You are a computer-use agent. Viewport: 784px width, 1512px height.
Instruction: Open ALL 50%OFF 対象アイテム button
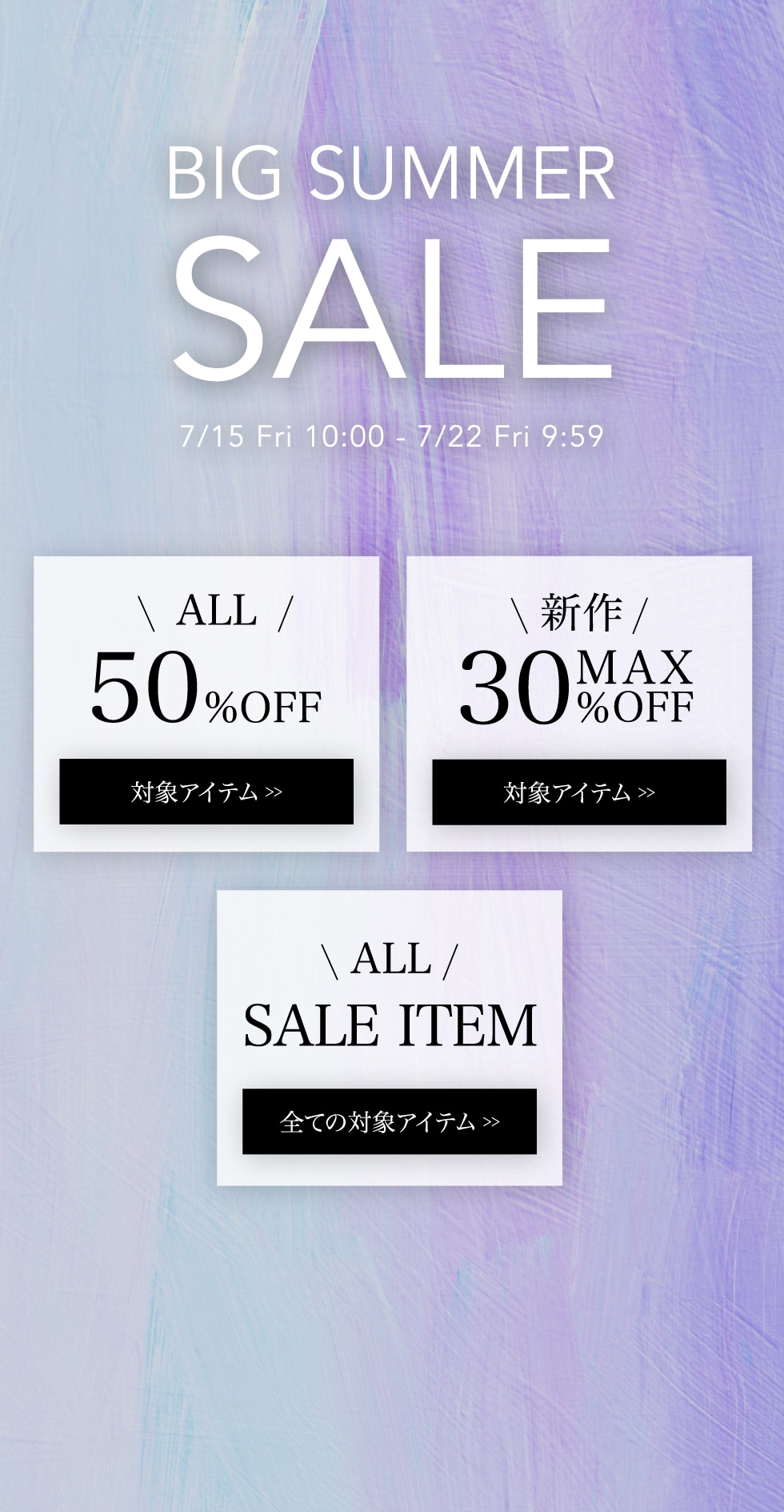click(x=206, y=792)
